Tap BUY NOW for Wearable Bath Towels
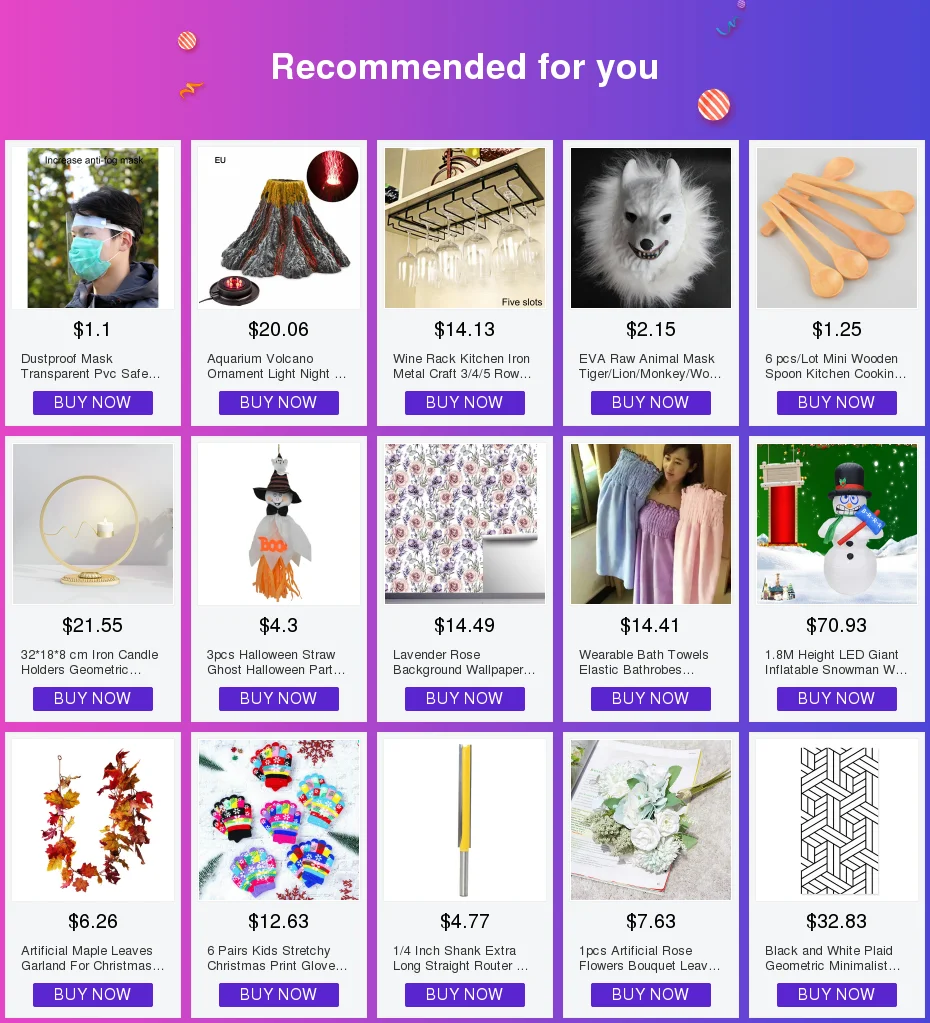Image resolution: width=930 pixels, height=1023 pixels. (651, 699)
